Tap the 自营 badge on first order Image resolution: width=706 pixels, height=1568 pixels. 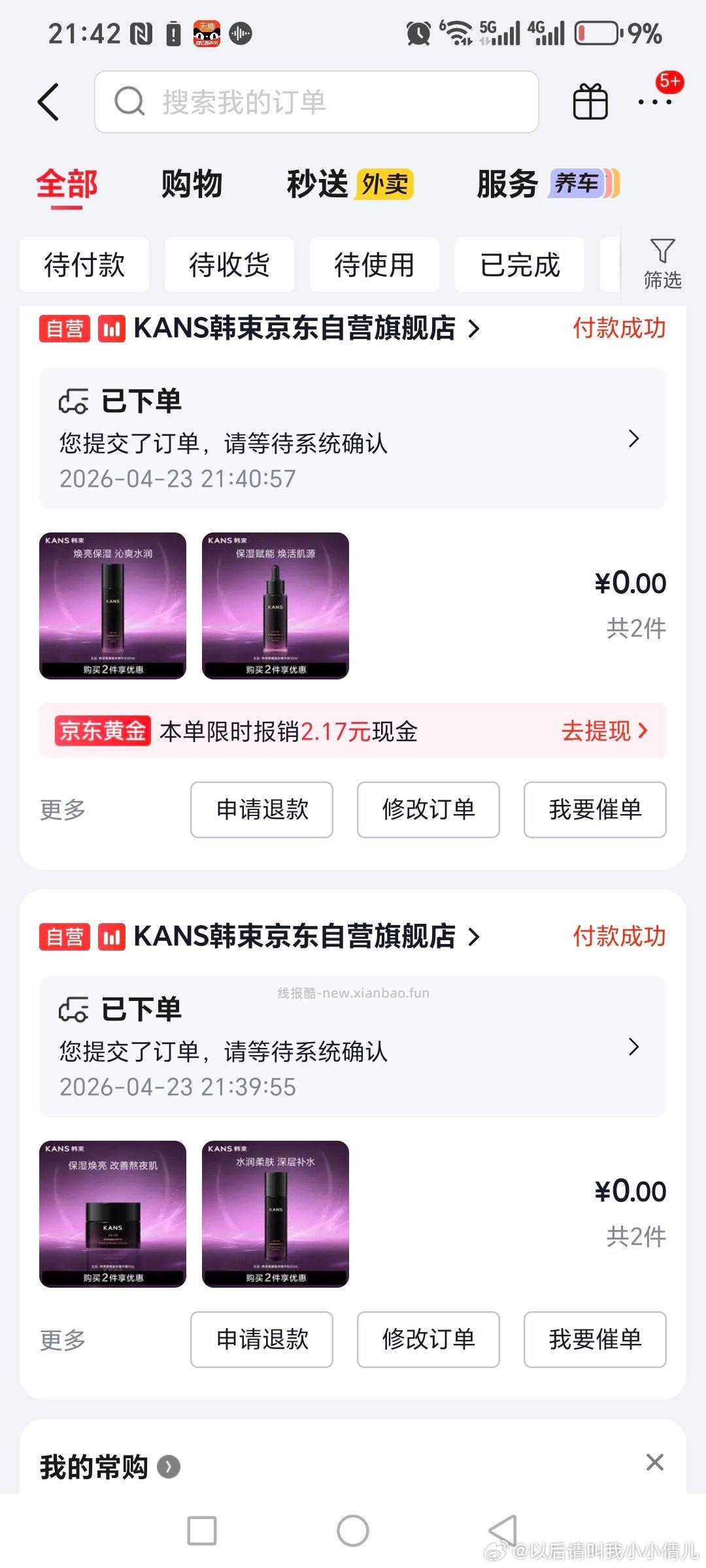65,329
